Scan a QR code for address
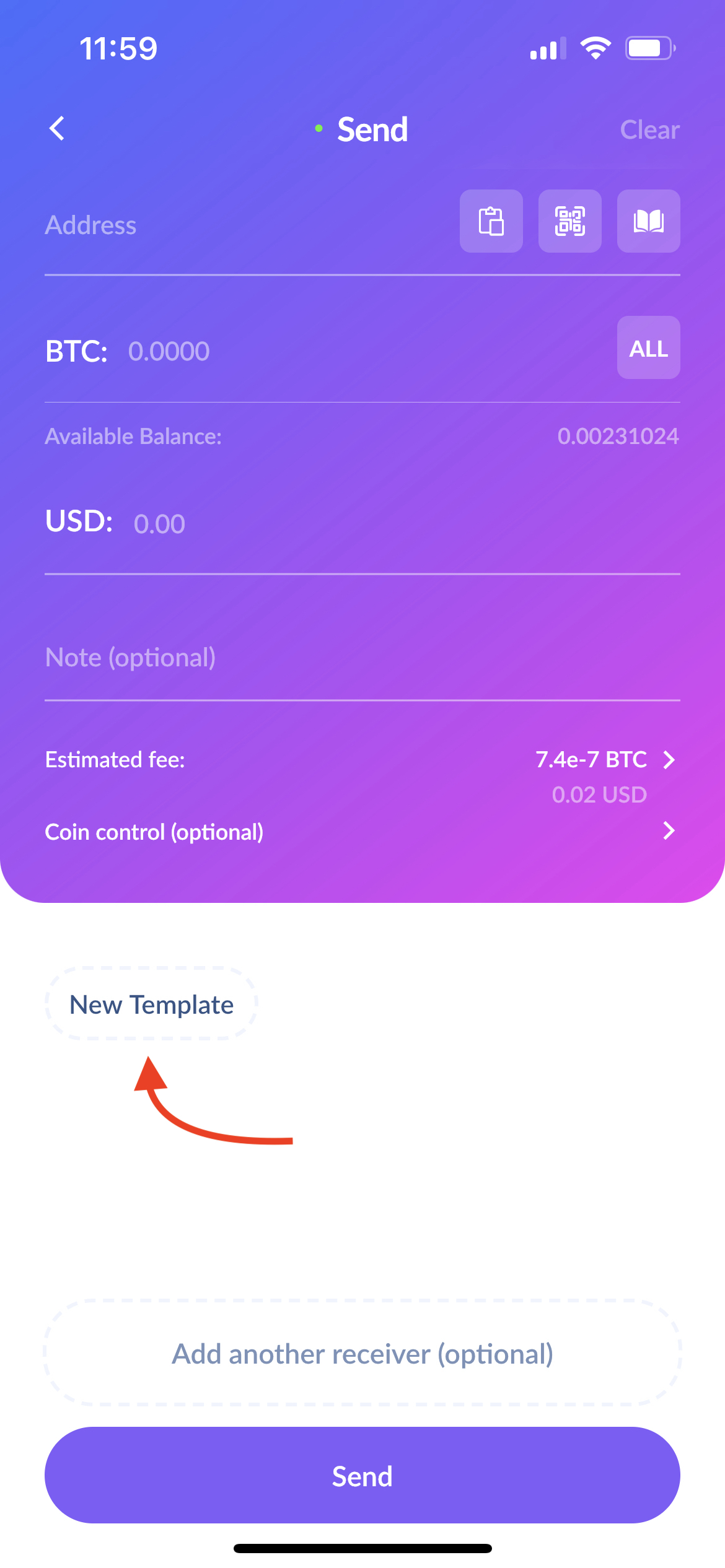 click(569, 221)
